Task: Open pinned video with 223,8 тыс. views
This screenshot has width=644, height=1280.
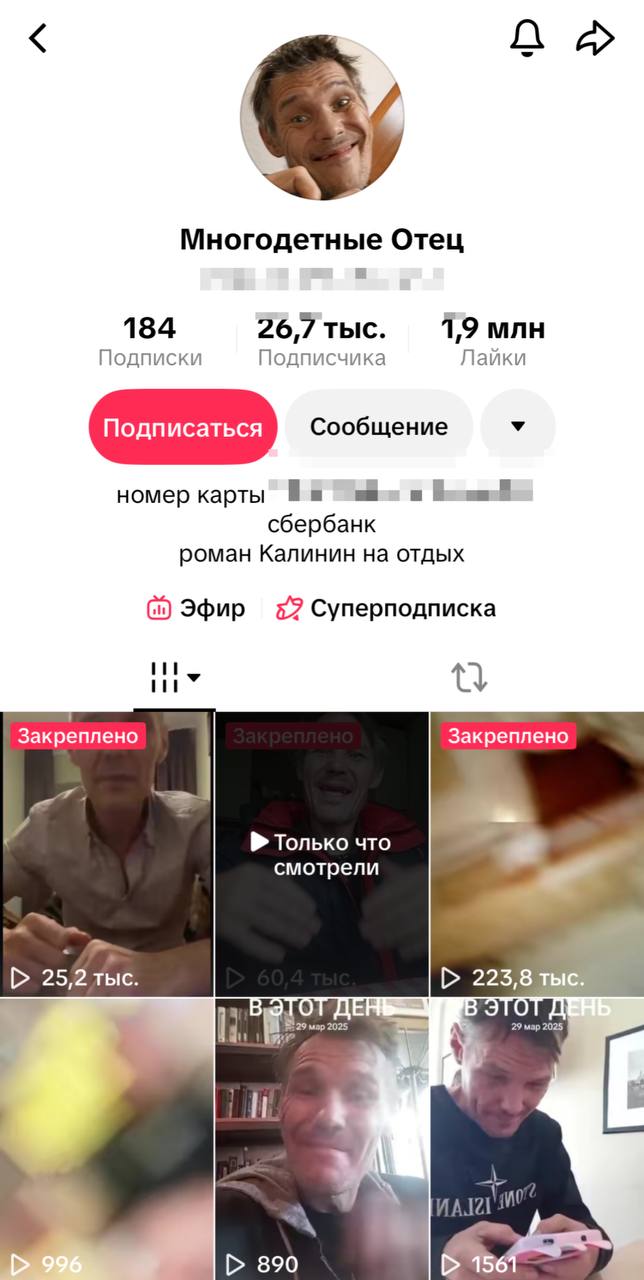Action: (537, 855)
